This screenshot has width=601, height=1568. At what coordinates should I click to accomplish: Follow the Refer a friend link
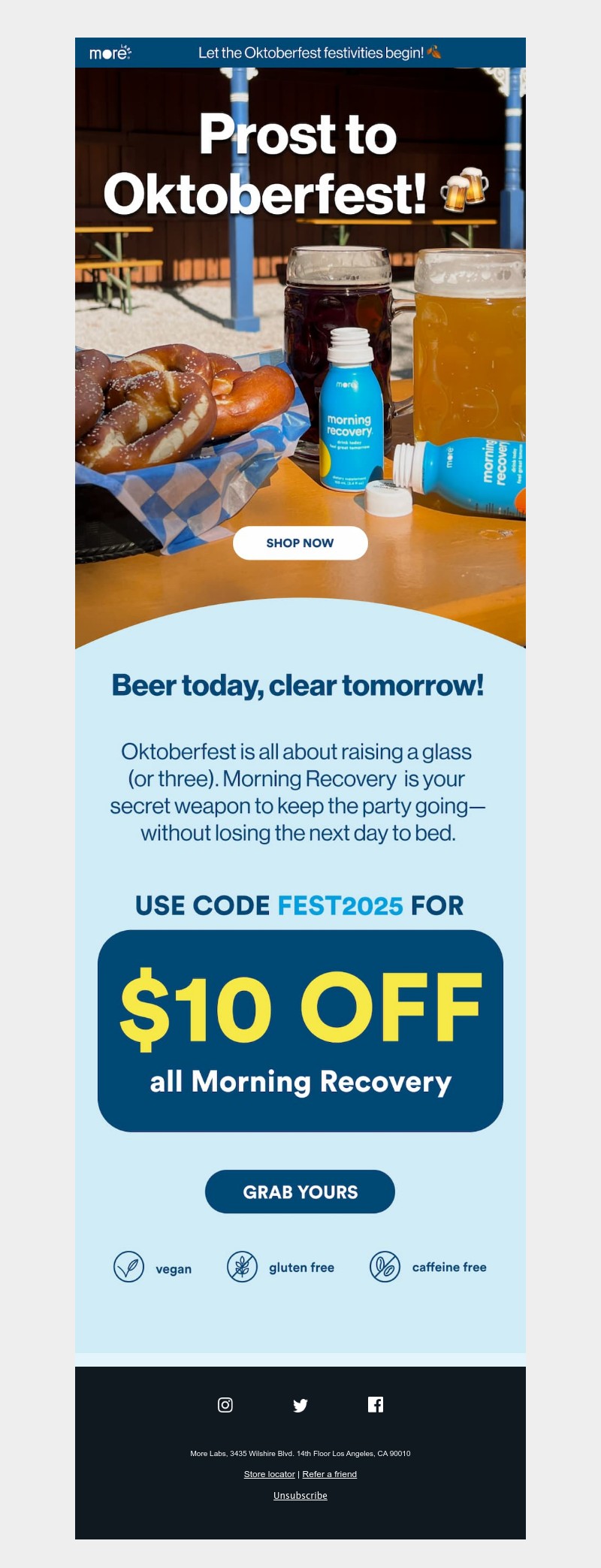(x=329, y=1474)
